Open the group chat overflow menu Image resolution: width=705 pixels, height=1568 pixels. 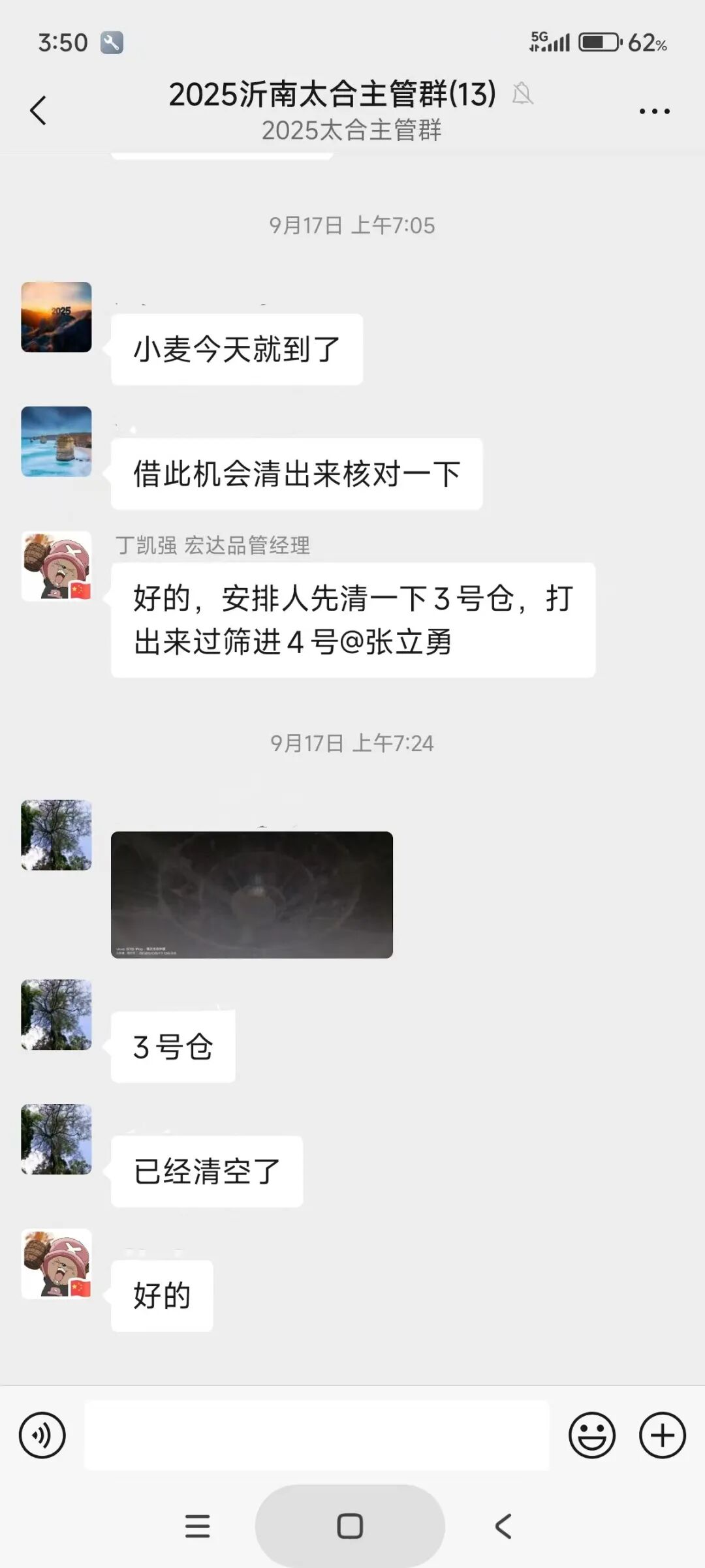pyautogui.click(x=654, y=111)
